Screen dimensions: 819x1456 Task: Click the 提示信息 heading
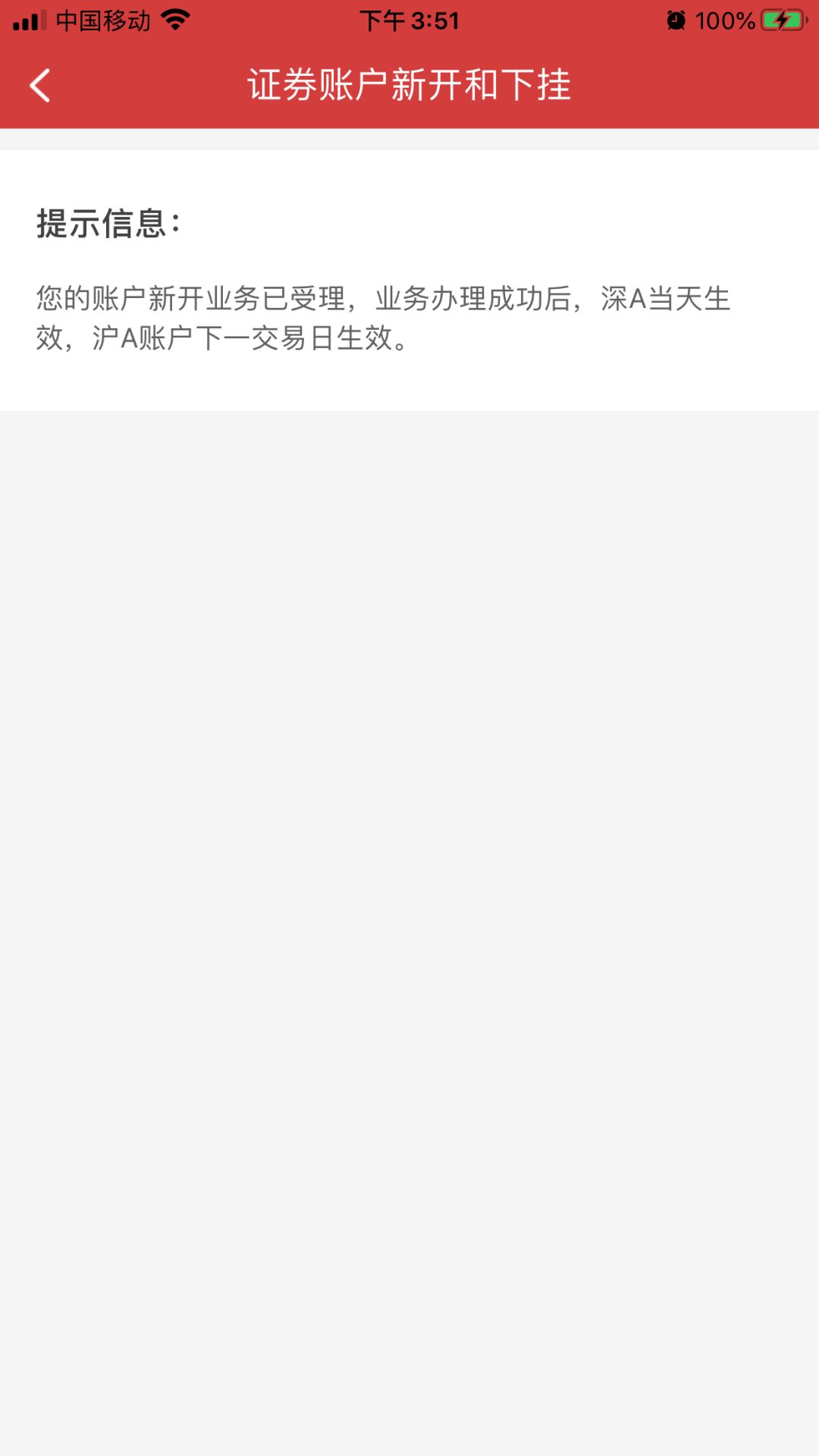click(106, 224)
